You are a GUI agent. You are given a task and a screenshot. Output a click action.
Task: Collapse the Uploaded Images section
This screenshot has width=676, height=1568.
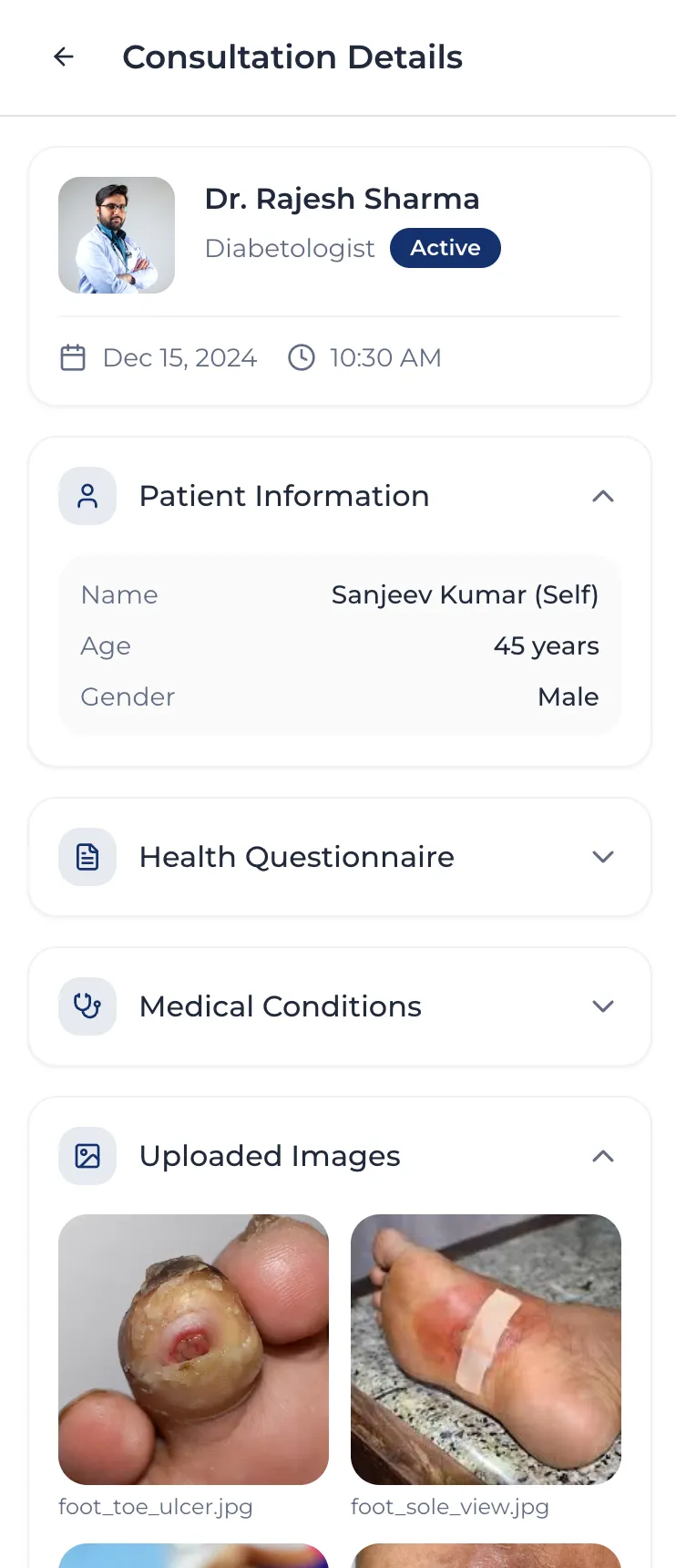603,1156
